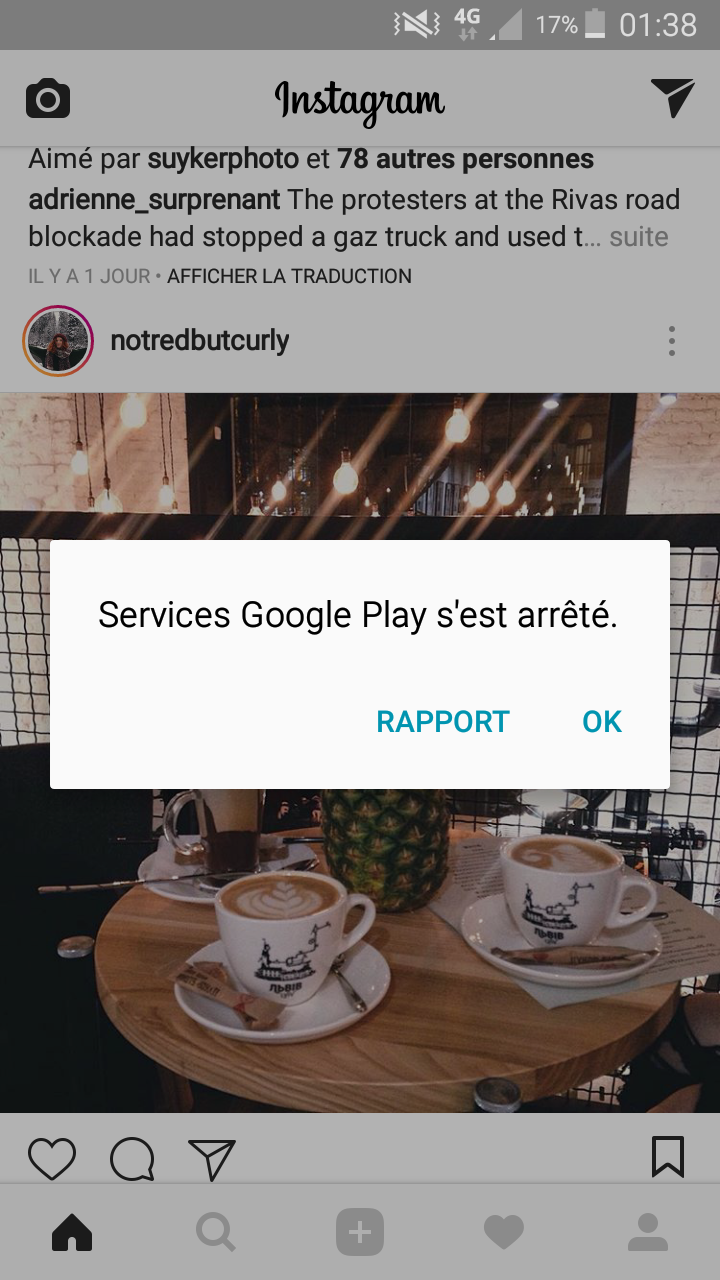The height and width of the screenshot is (1280, 720).
Task: Dismiss the error dialog with OK
Action: 602,722
